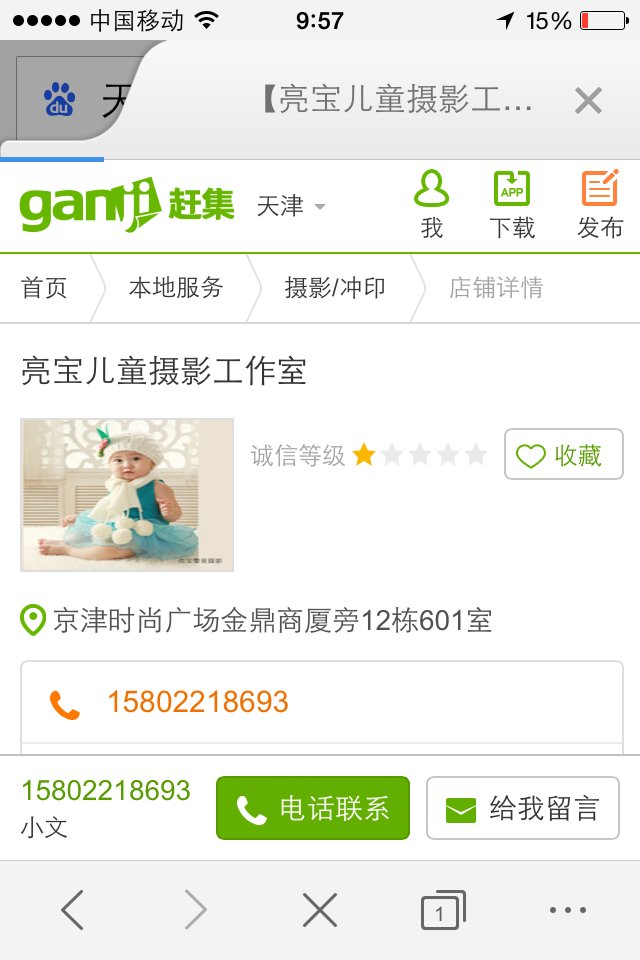View the baby photo thumbnail
This screenshot has width=640, height=960.
point(127,495)
